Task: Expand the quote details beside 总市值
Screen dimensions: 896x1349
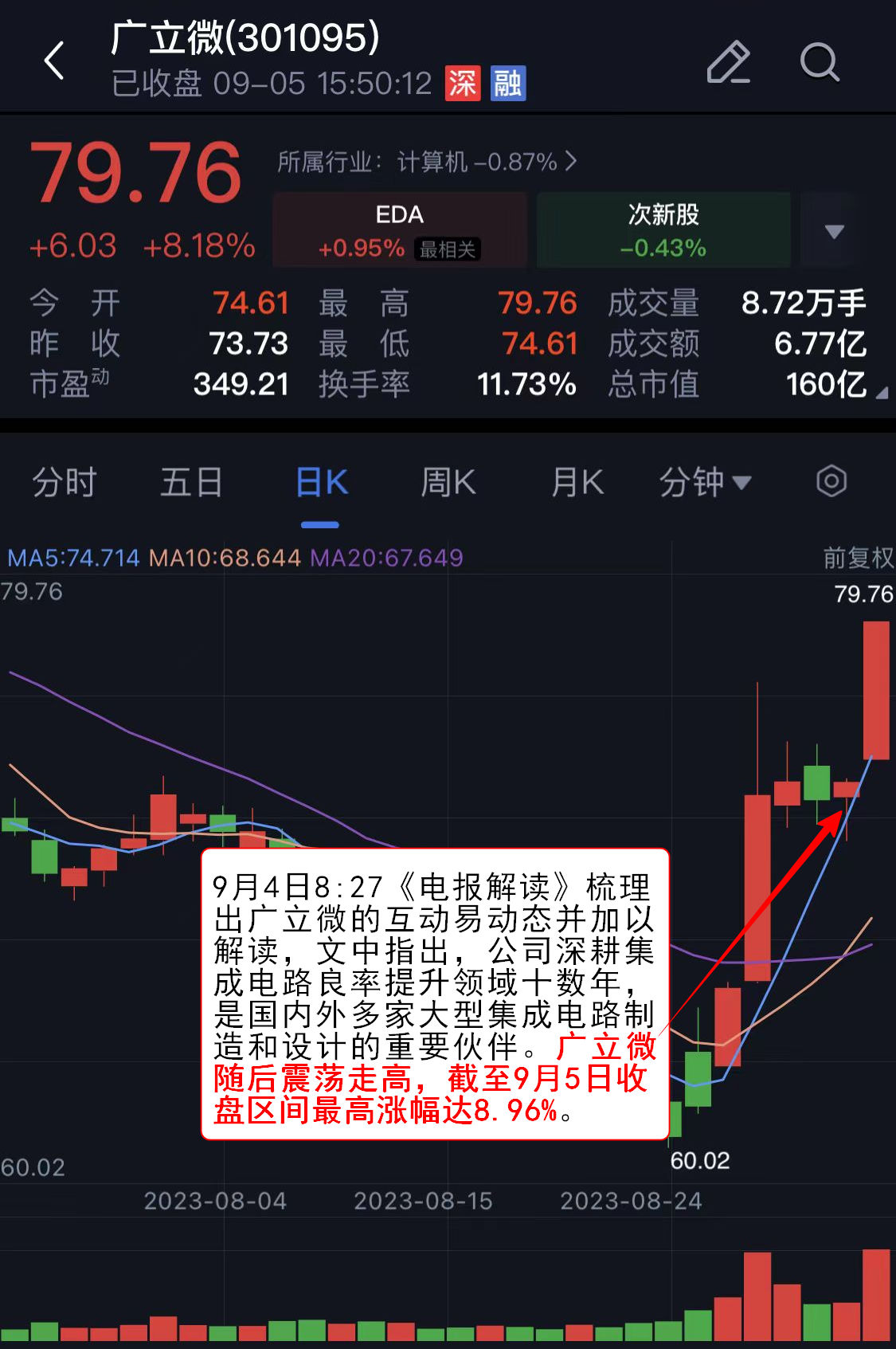Action: tap(882, 392)
